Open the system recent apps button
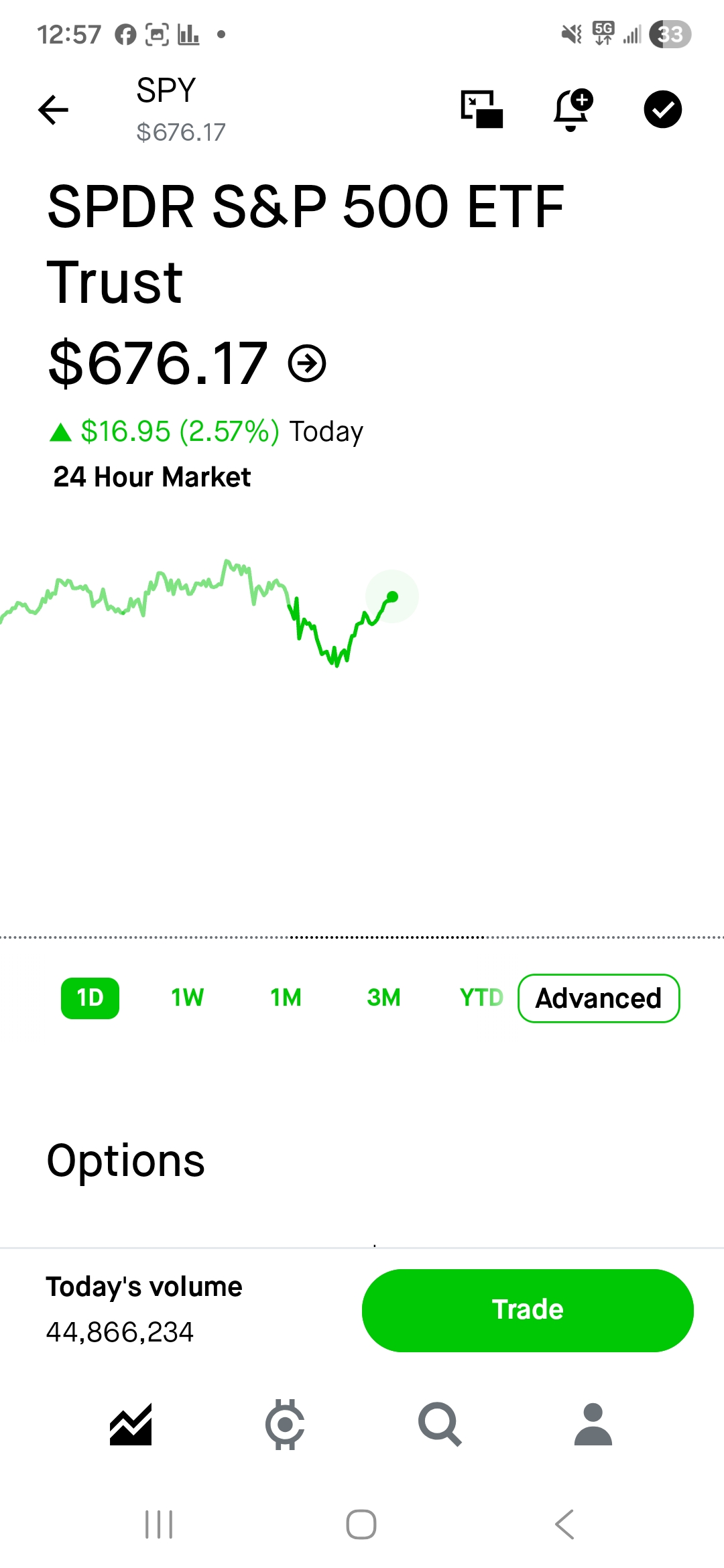The image size is (724, 1568). click(x=160, y=1524)
